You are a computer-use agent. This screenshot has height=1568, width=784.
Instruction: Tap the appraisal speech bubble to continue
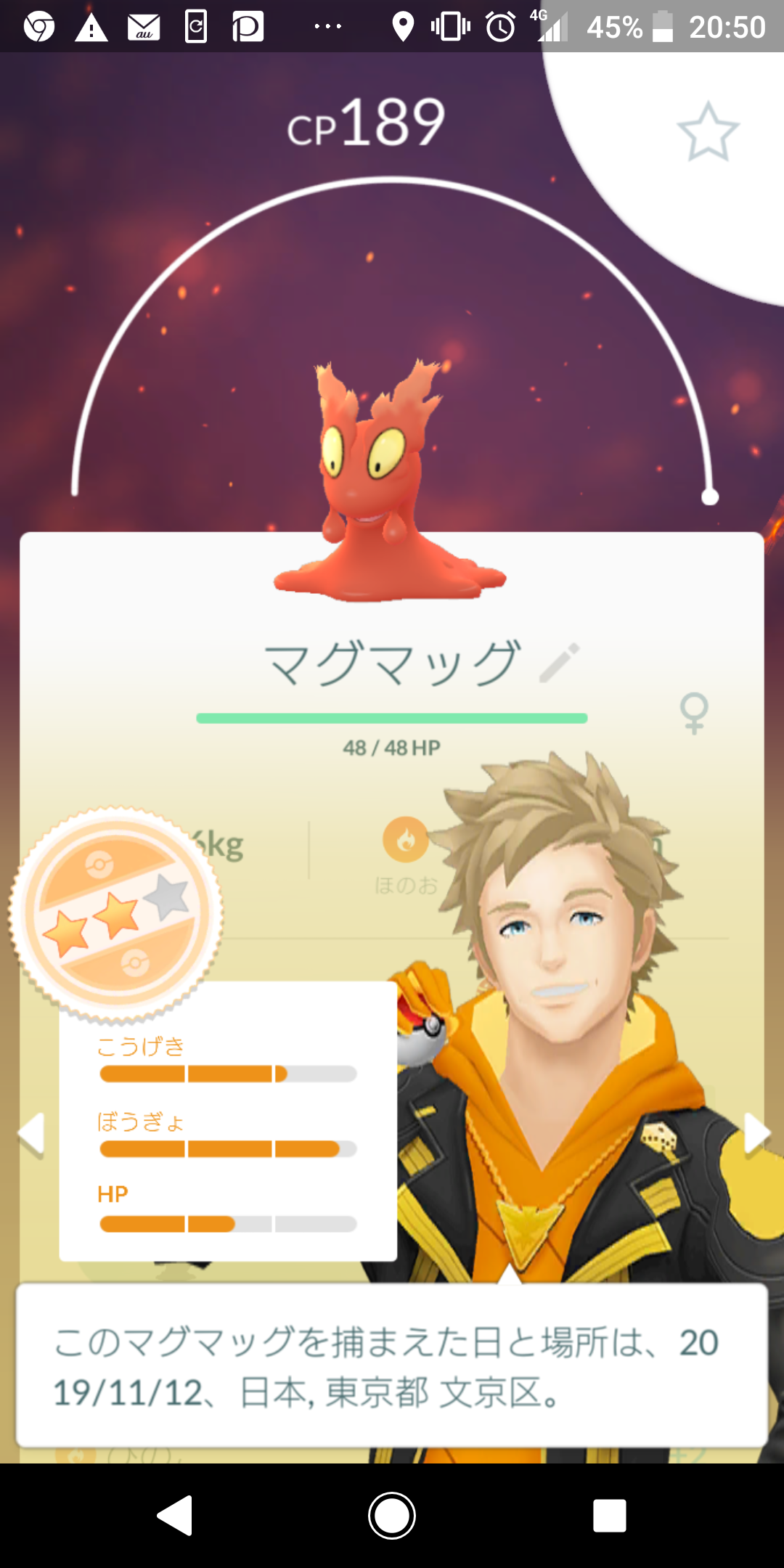click(x=392, y=1365)
